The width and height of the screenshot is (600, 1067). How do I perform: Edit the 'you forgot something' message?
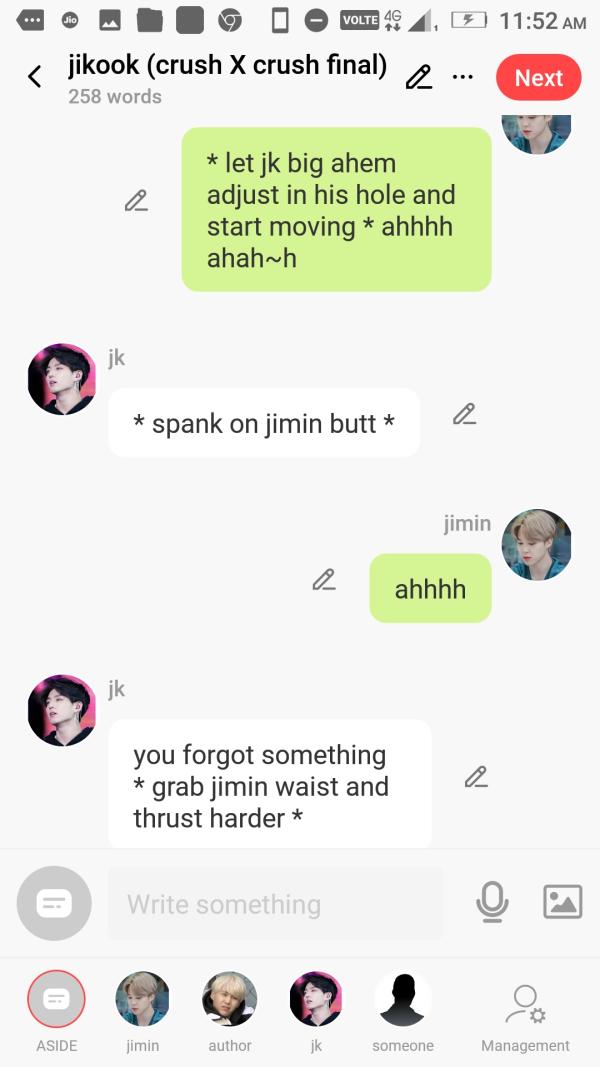click(x=476, y=776)
